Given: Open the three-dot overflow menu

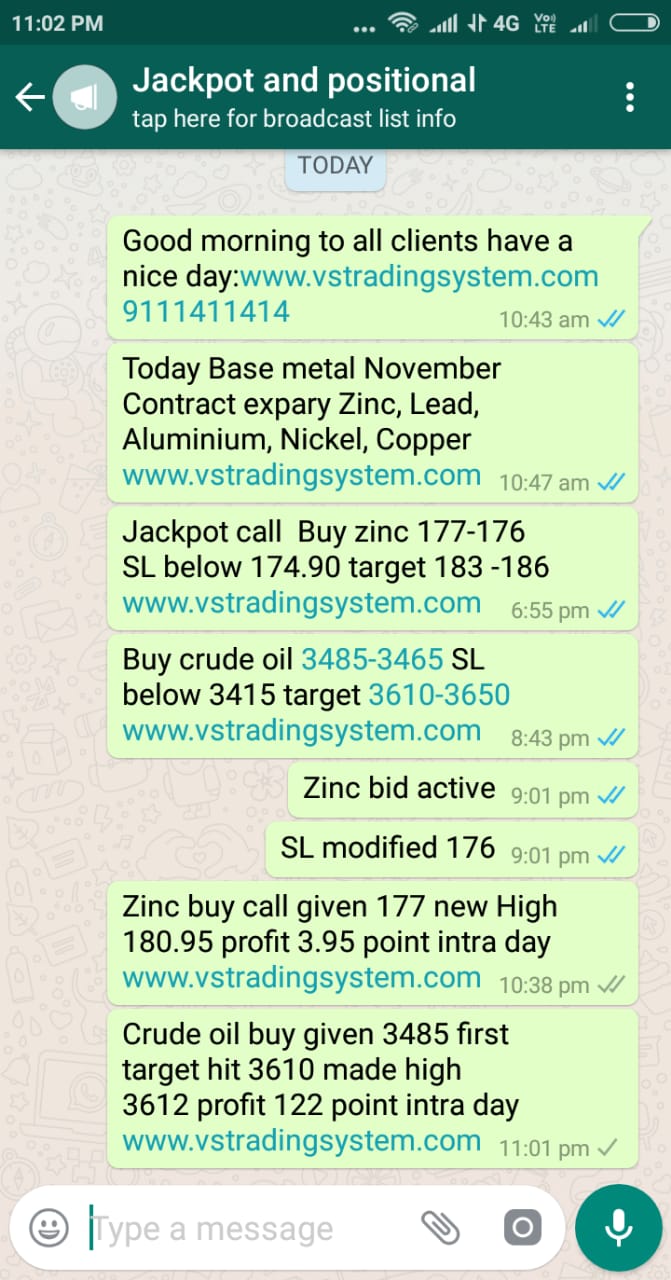Looking at the screenshot, I should pyautogui.click(x=629, y=97).
